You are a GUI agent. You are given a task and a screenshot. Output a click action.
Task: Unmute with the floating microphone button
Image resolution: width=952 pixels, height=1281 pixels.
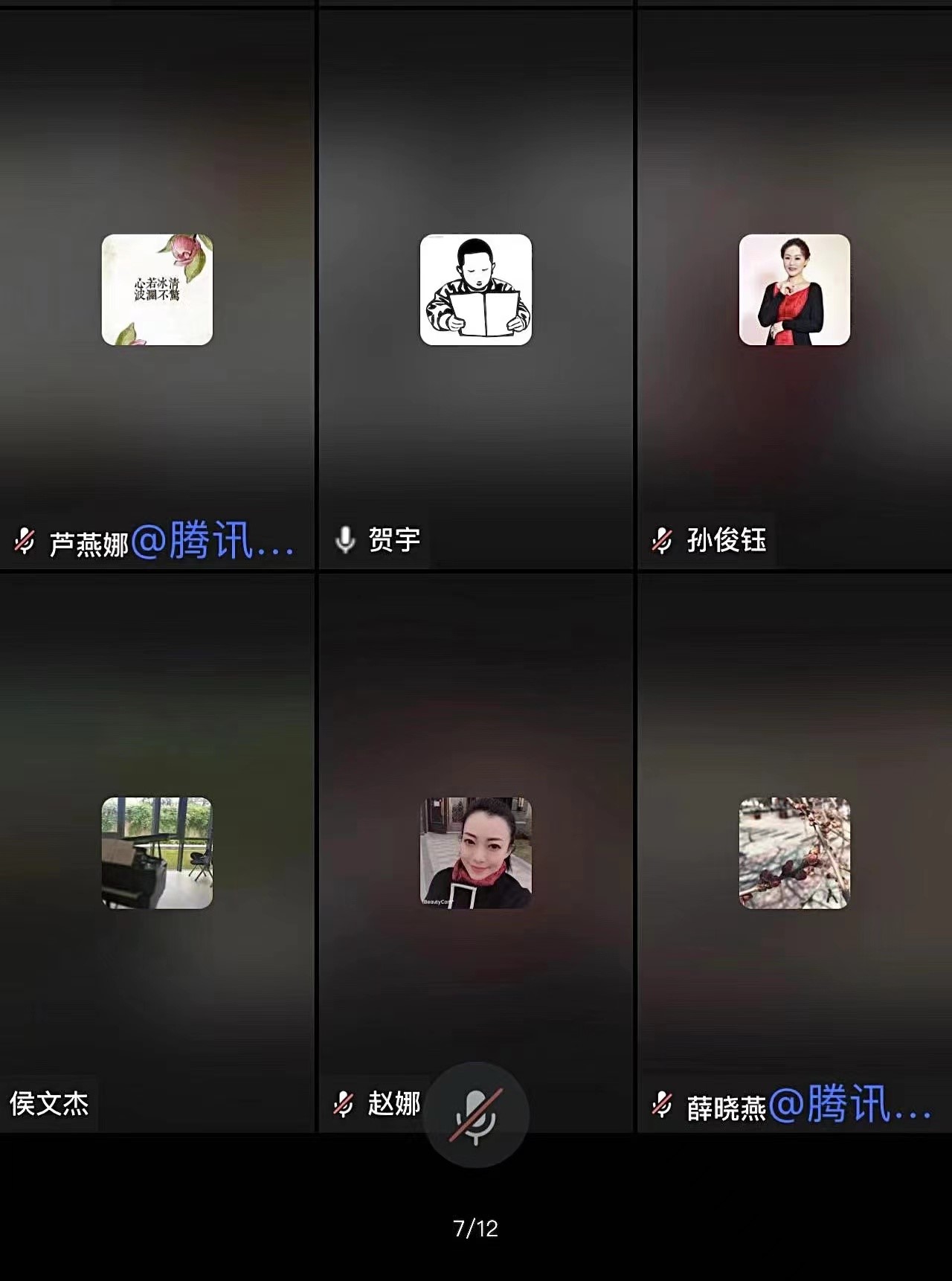coord(476,1114)
